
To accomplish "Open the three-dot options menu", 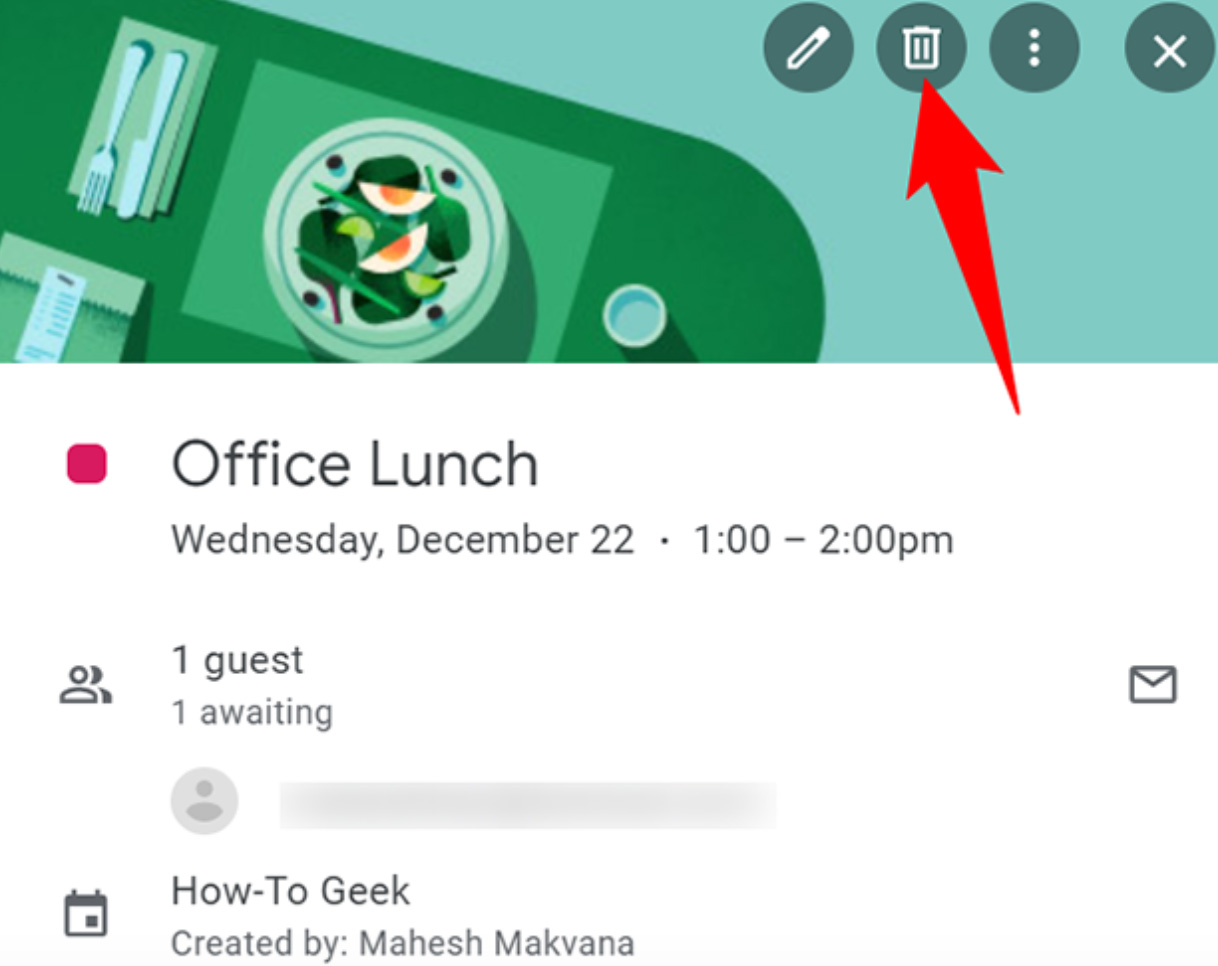I will (x=1034, y=48).
